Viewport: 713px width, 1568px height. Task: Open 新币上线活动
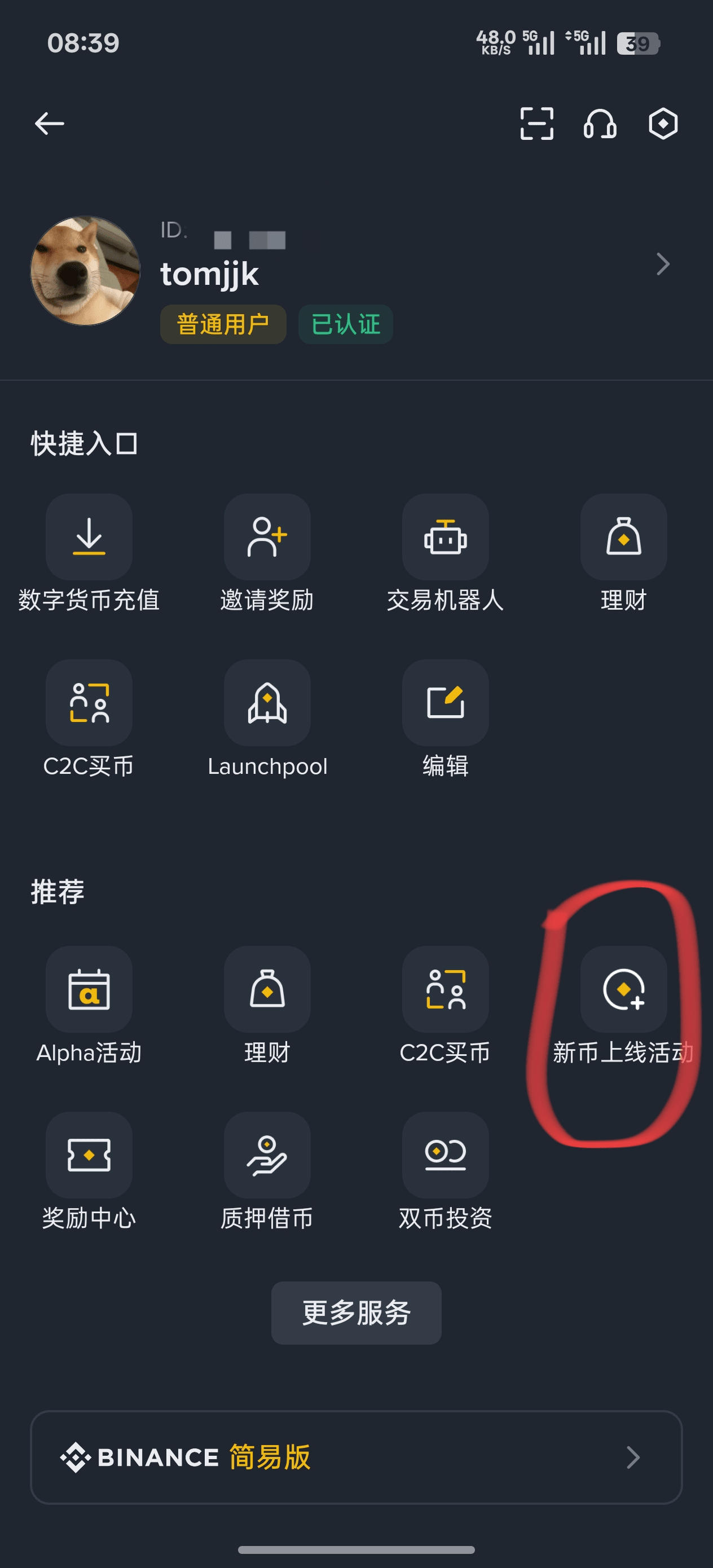623,989
